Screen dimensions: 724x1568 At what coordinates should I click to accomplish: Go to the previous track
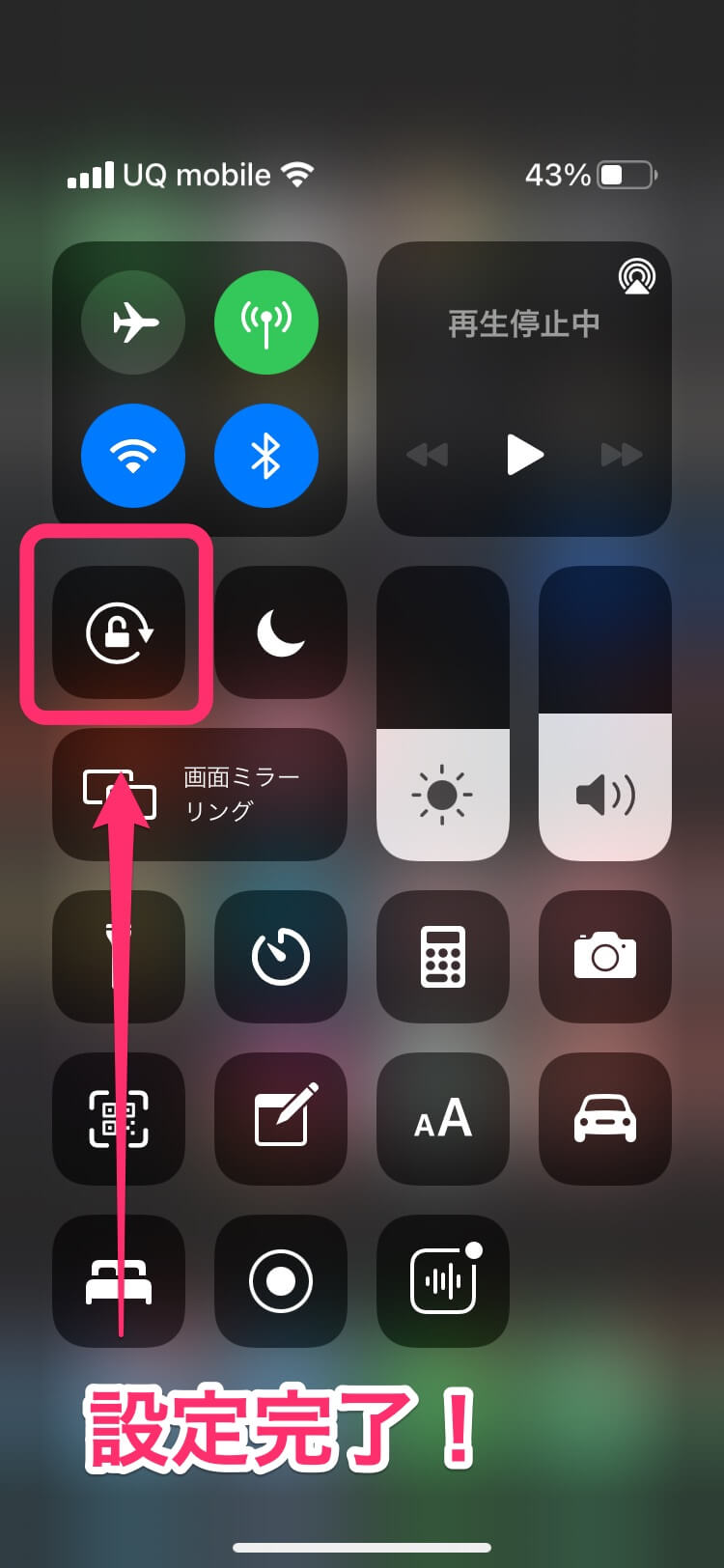click(427, 454)
